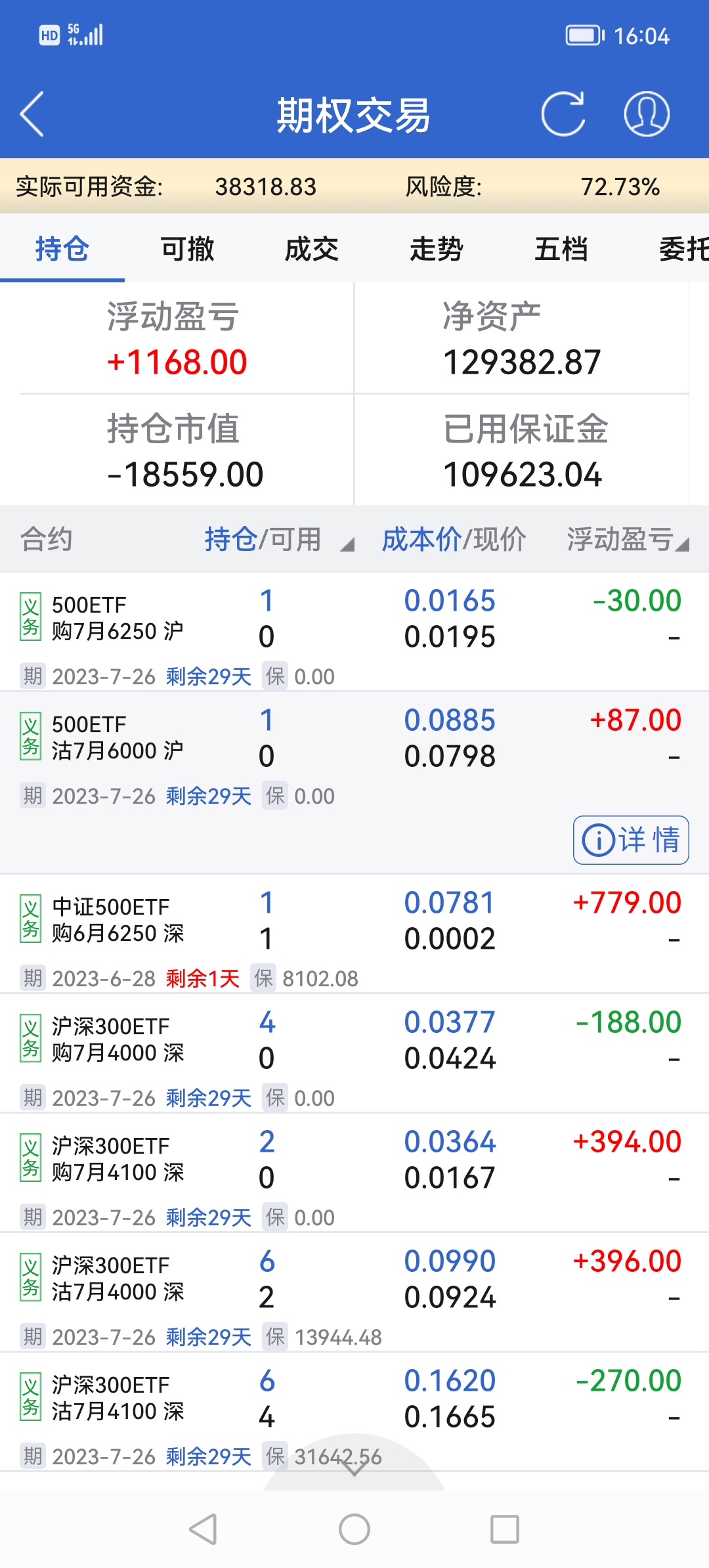Open the 走势 tab

pyautogui.click(x=436, y=250)
